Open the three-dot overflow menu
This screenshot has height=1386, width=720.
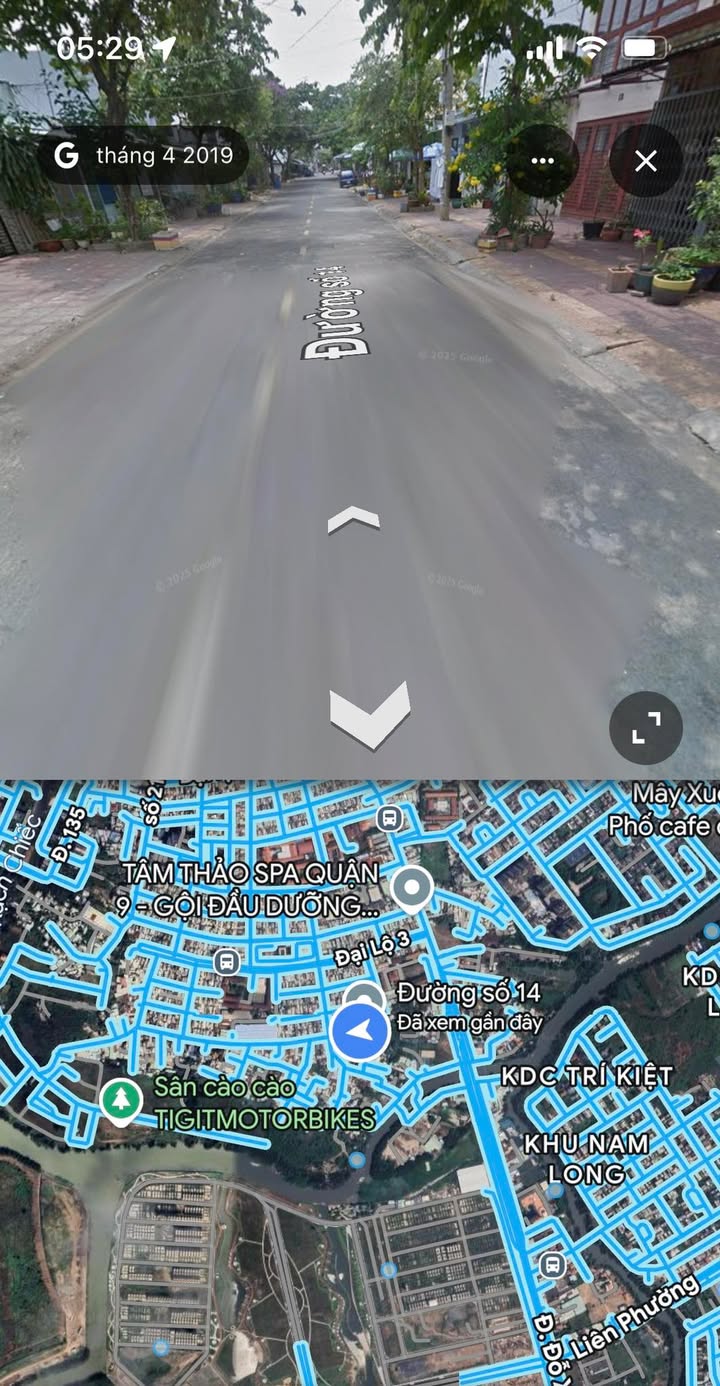click(x=542, y=160)
